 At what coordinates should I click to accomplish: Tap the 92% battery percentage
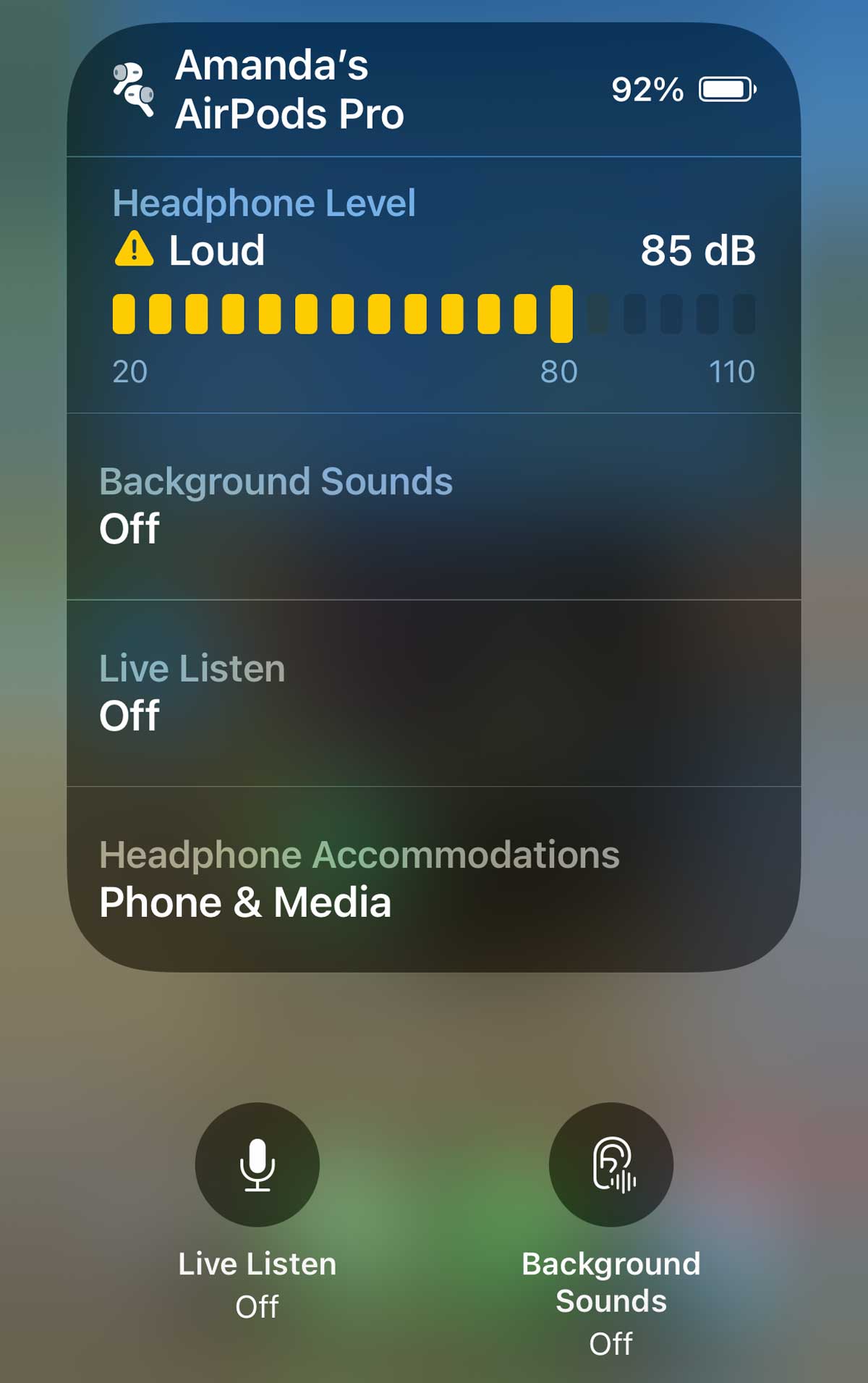point(646,90)
